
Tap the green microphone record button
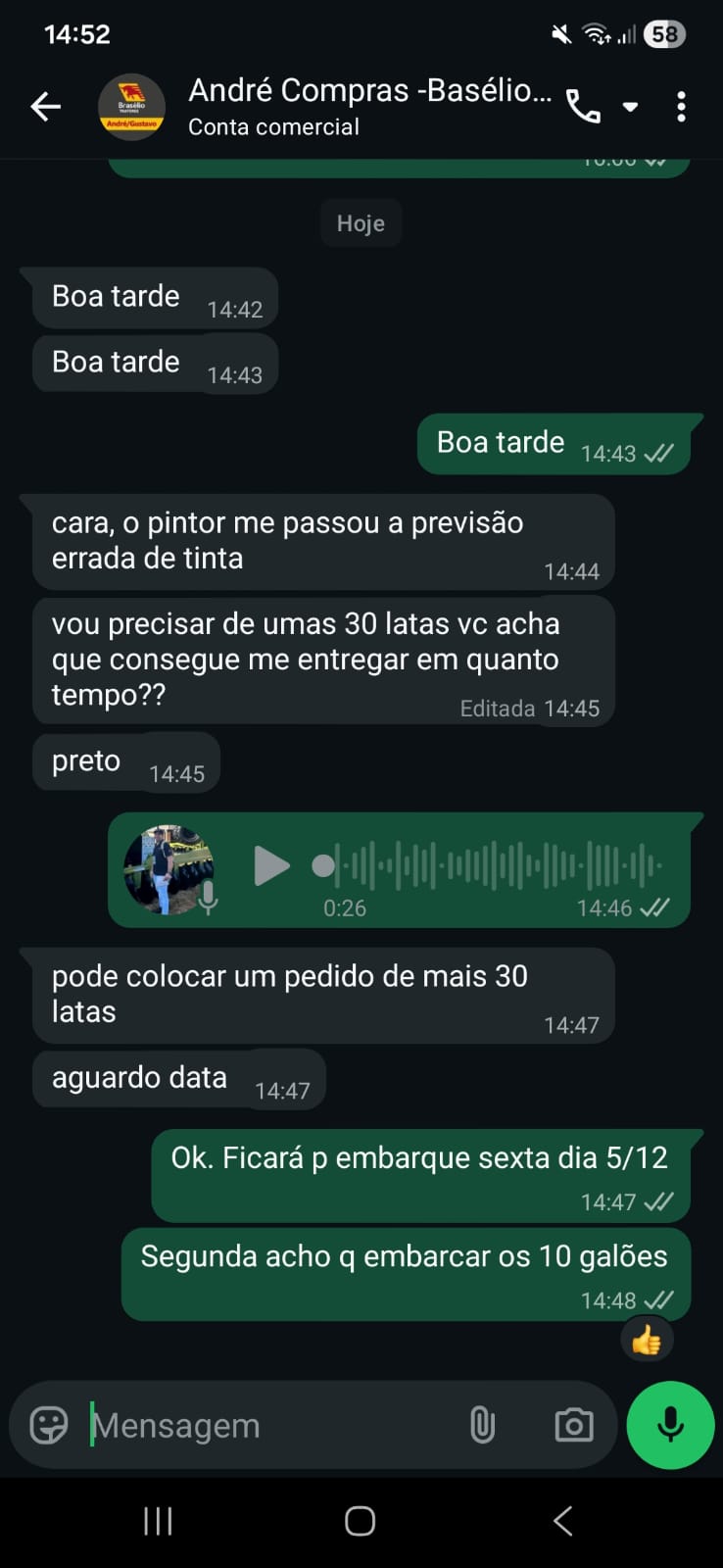(x=670, y=1425)
